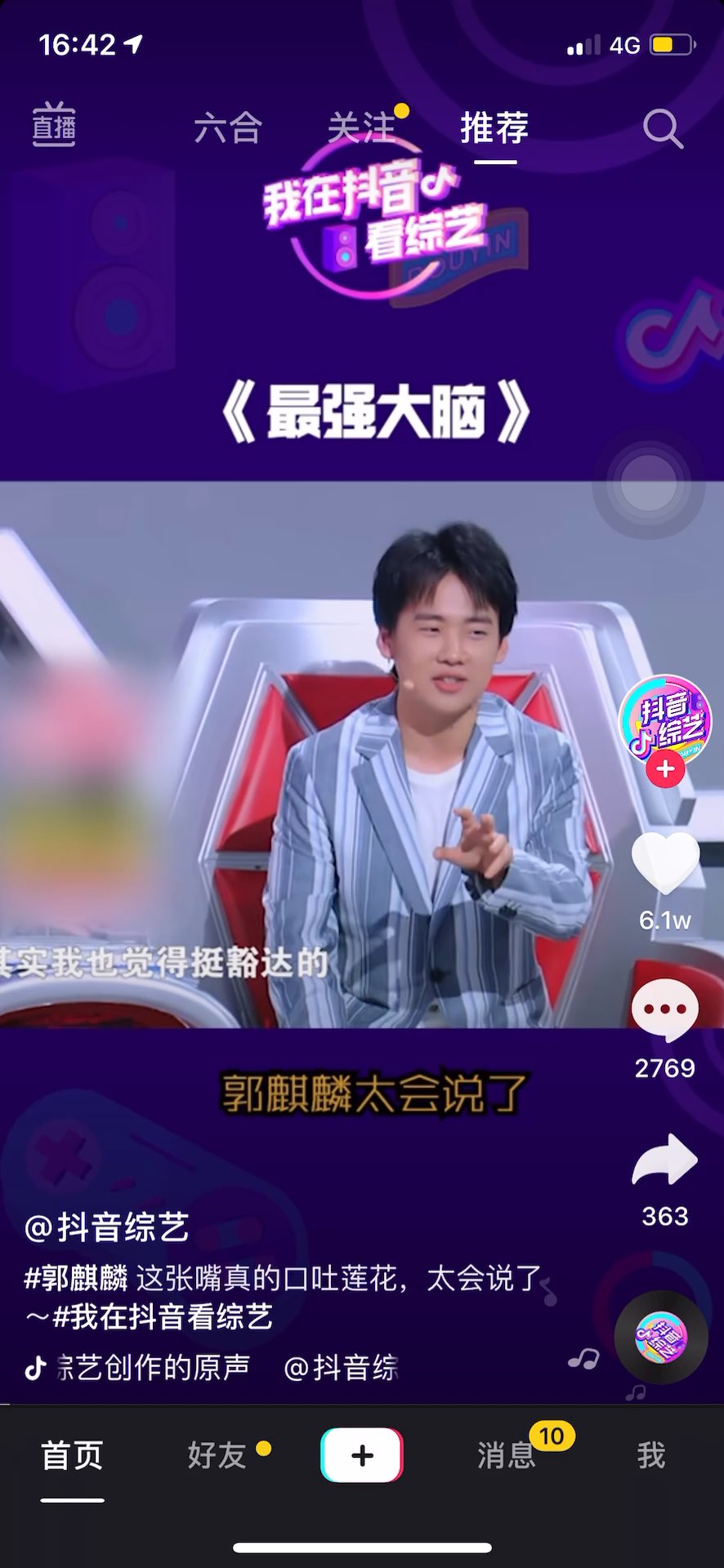Open the live stream (直播) icon
Viewport: 724px width, 1568px height.
(x=54, y=127)
